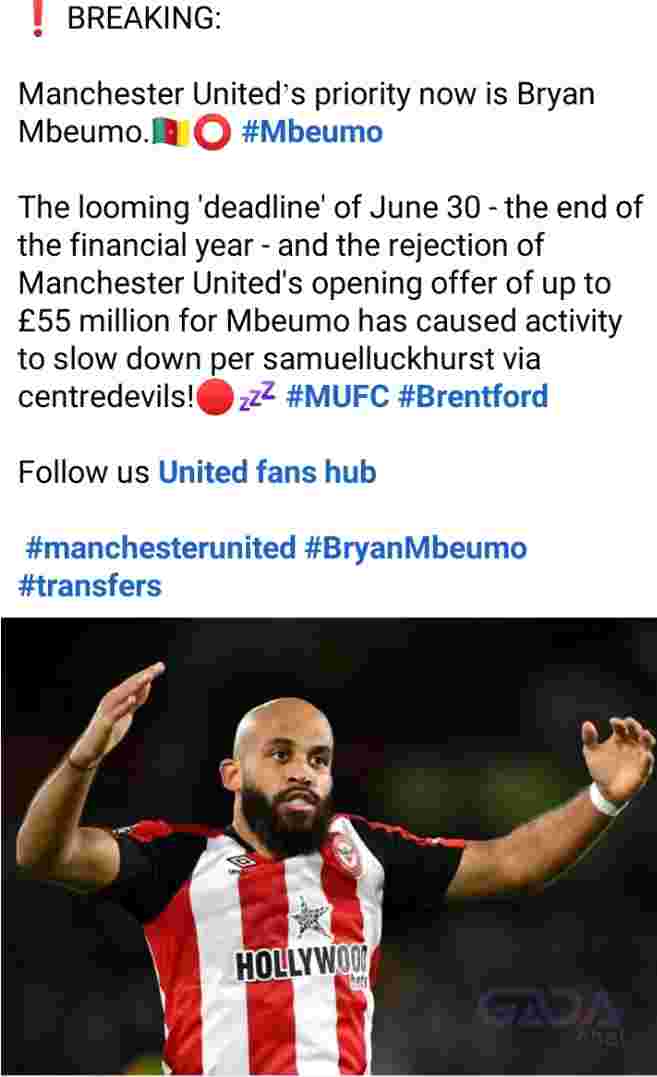Open the #Brentford hashtag link
The image size is (657, 1077).
(473, 396)
